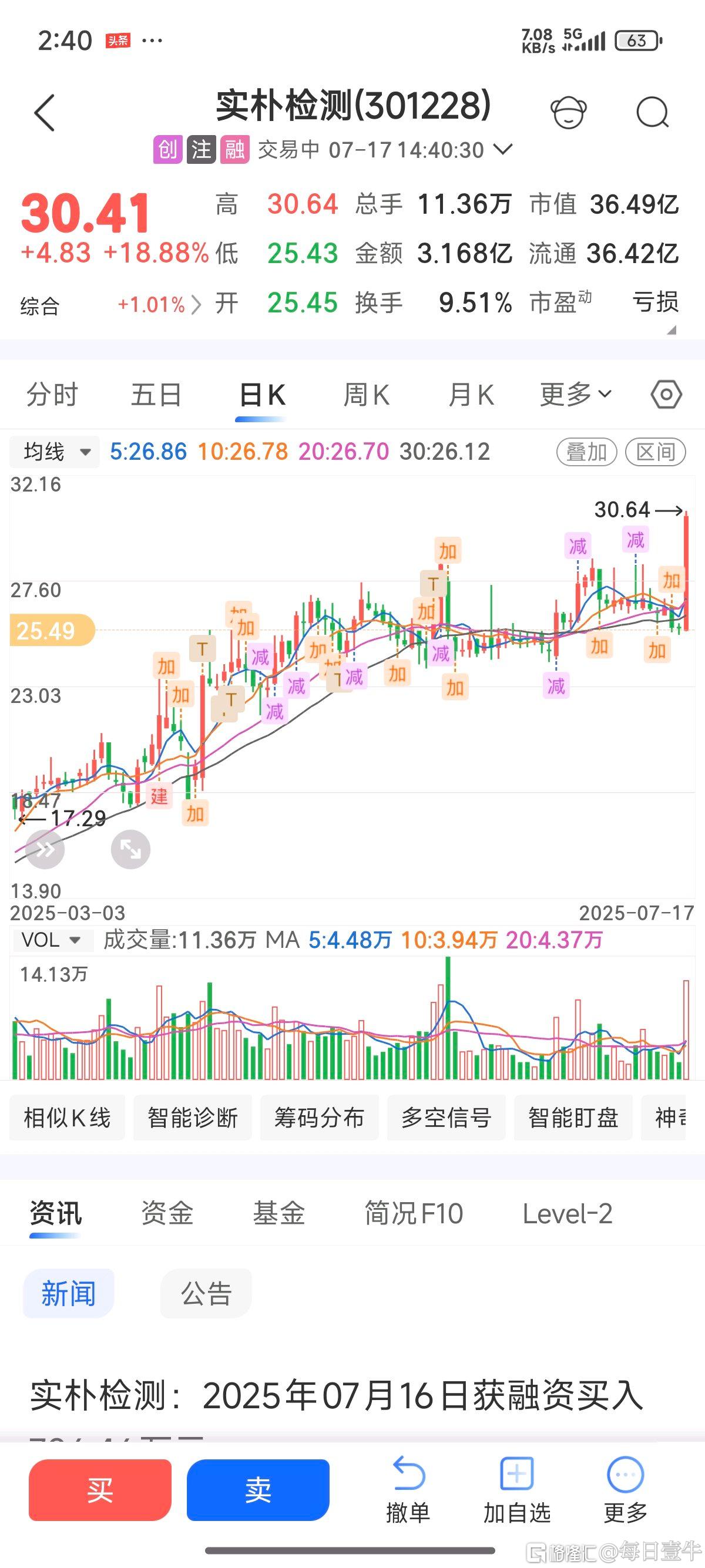Open the search magnifier icon
Viewport: 705px width, 1568px height.
[652, 113]
